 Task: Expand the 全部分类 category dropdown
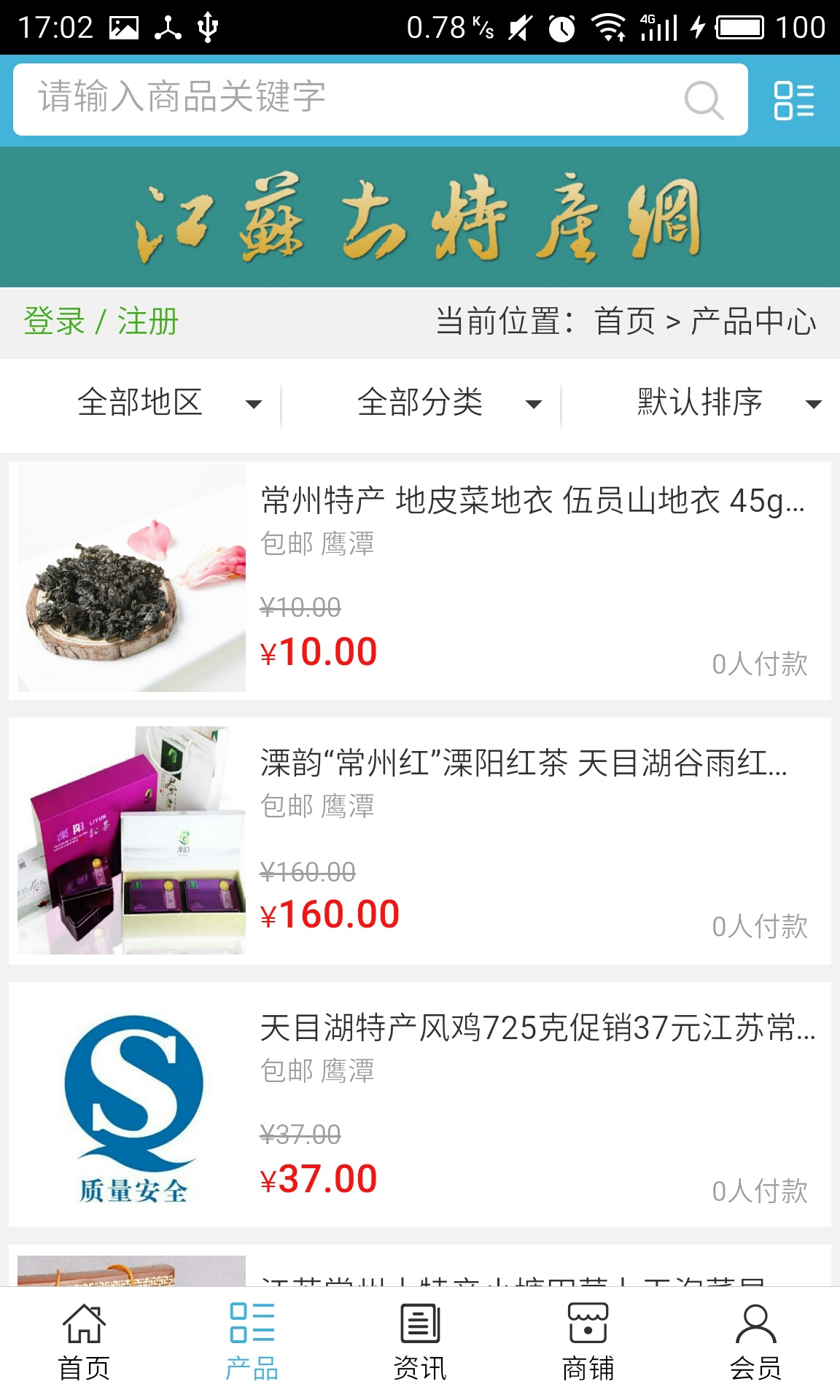coord(448,402)
